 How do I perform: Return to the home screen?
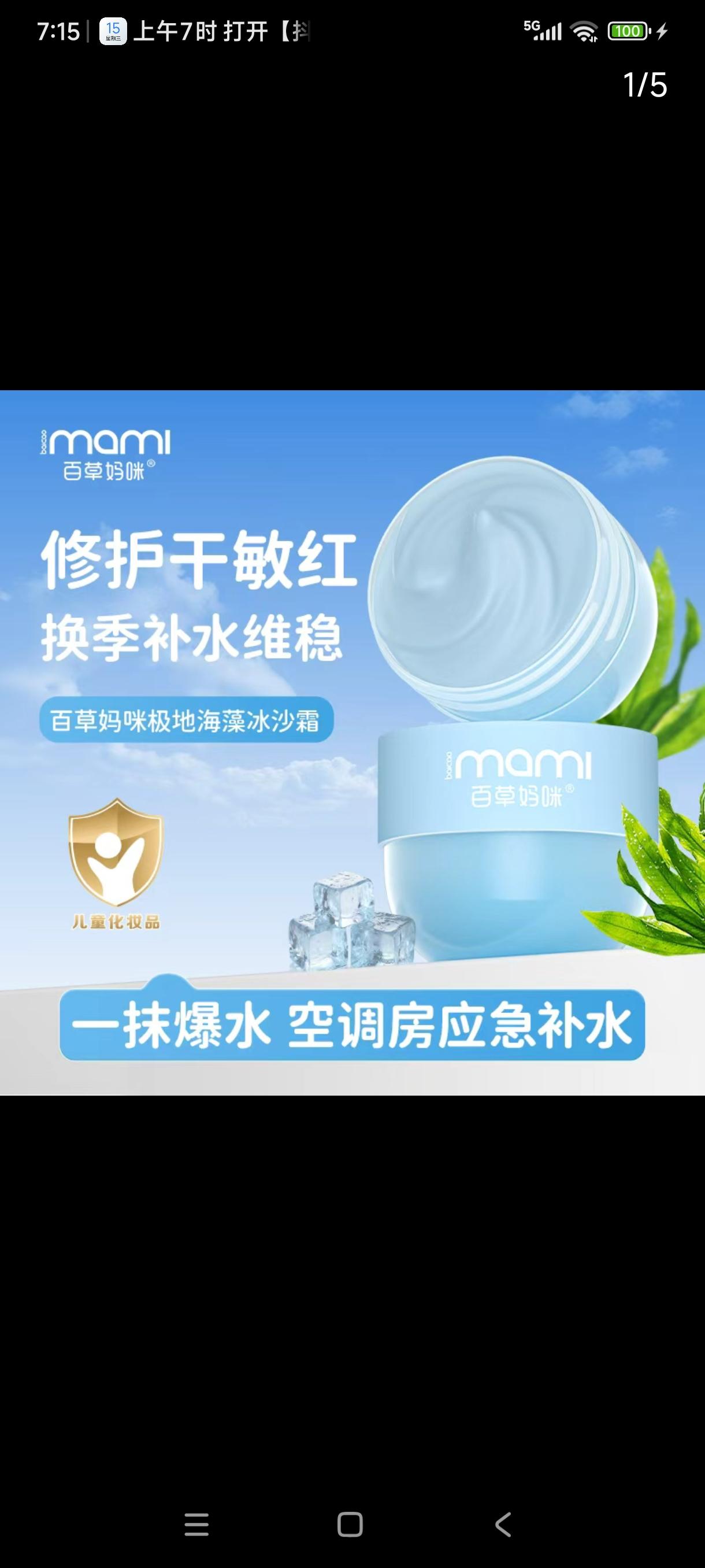pyautogui.click(x=350, y=1525)
